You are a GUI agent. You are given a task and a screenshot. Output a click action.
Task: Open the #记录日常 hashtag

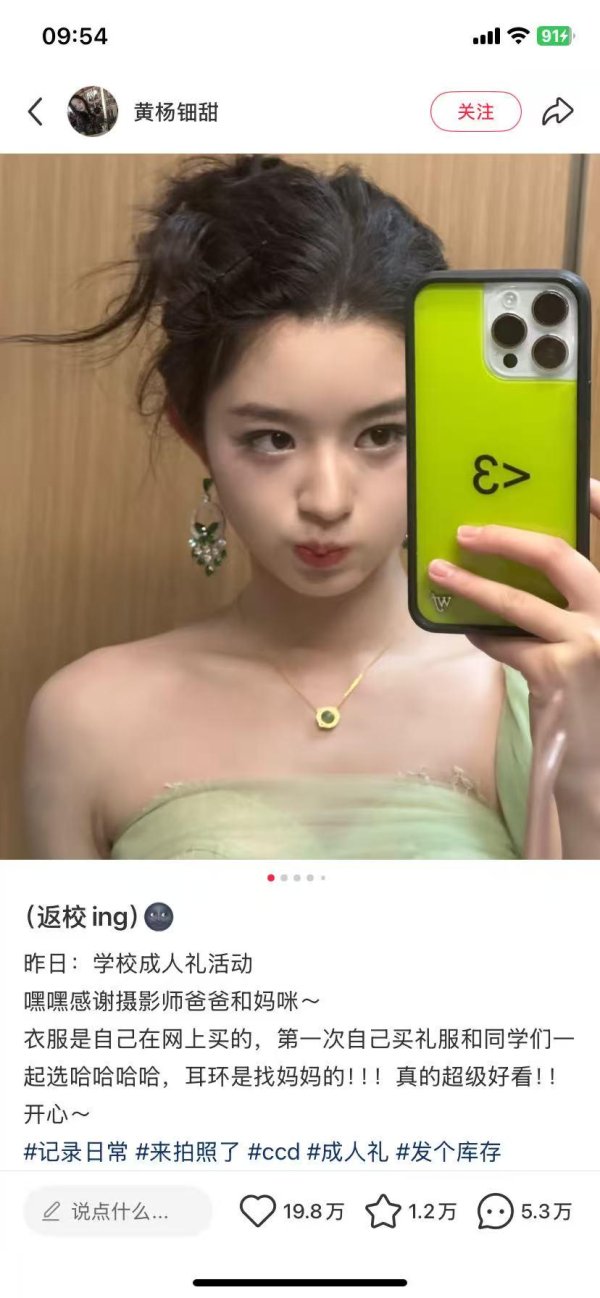pos(76,1151)
